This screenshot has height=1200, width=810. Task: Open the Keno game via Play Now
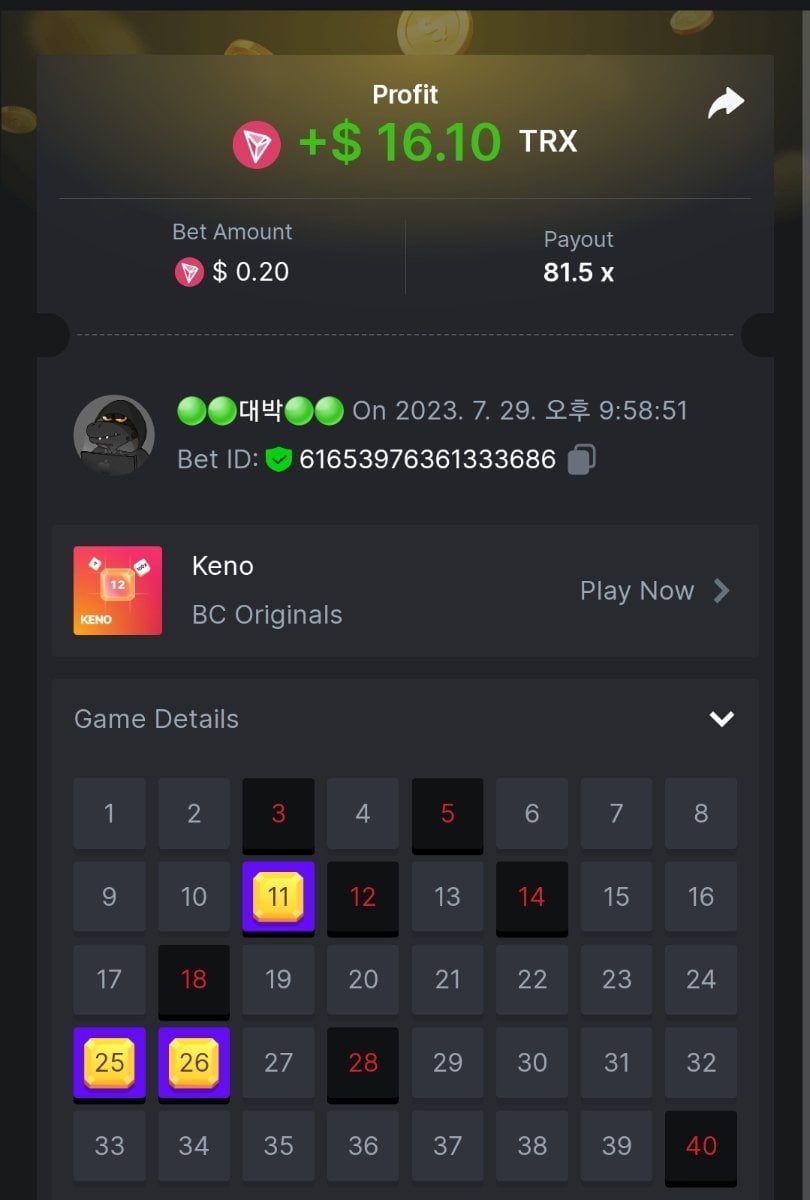[654, 591]
